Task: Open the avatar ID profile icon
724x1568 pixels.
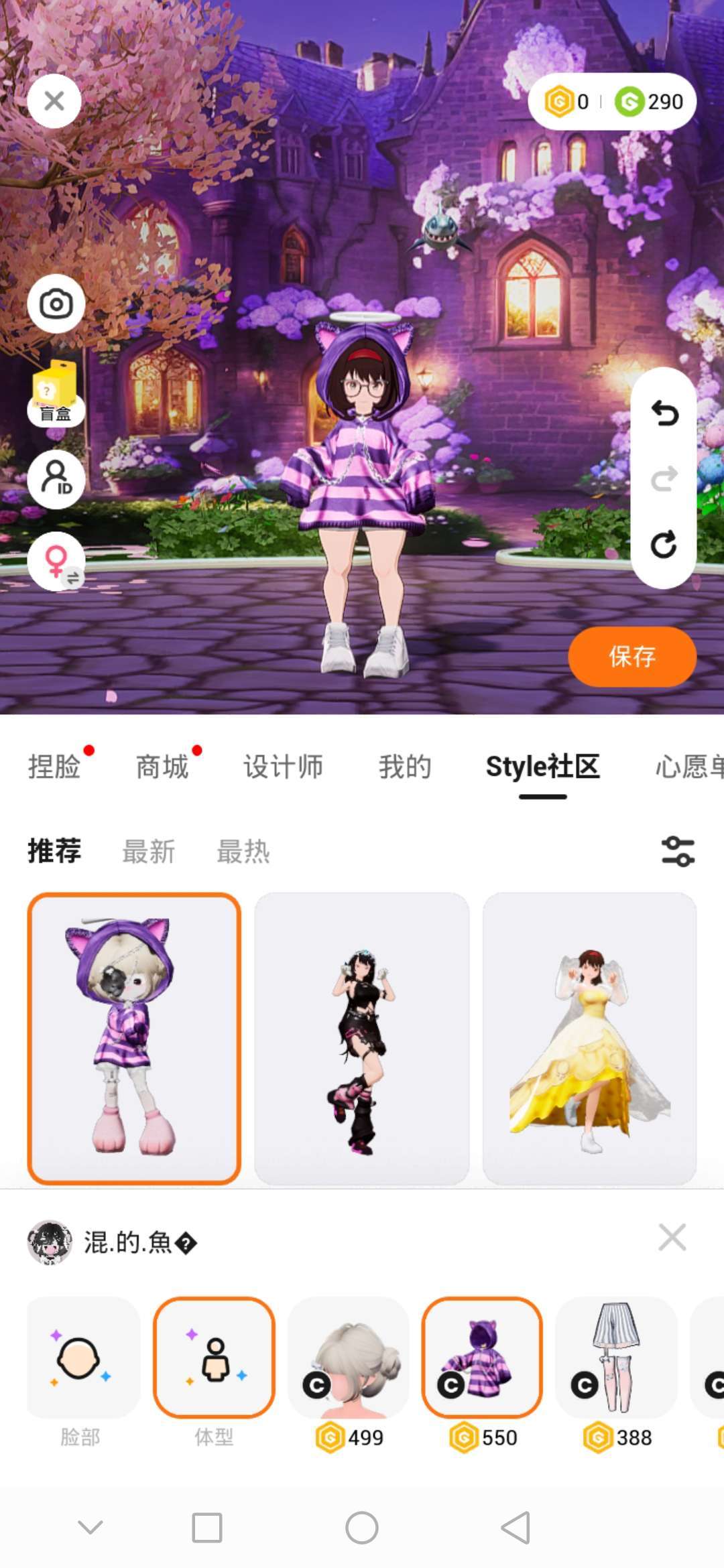Action: tap(56, 478)
